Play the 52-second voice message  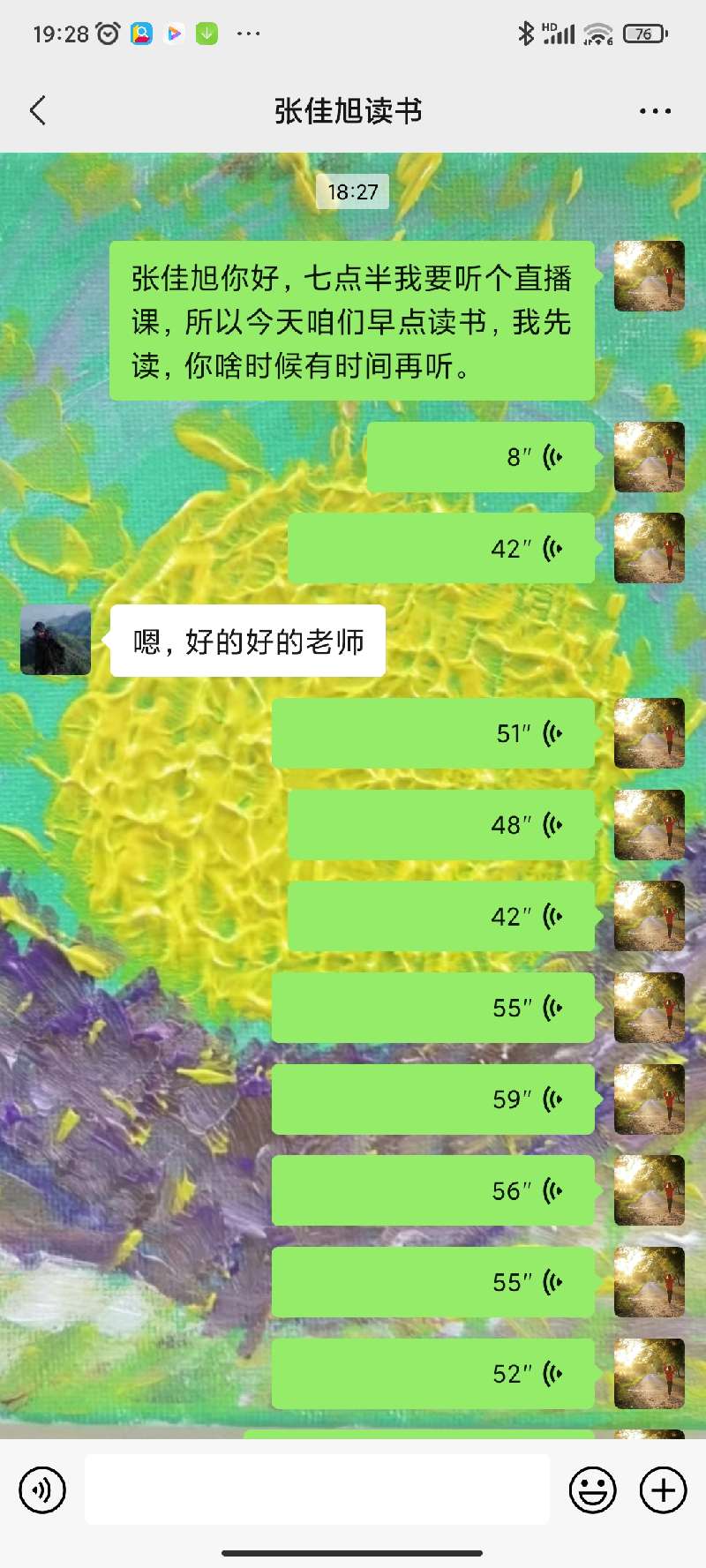(x=432, y=1374)
